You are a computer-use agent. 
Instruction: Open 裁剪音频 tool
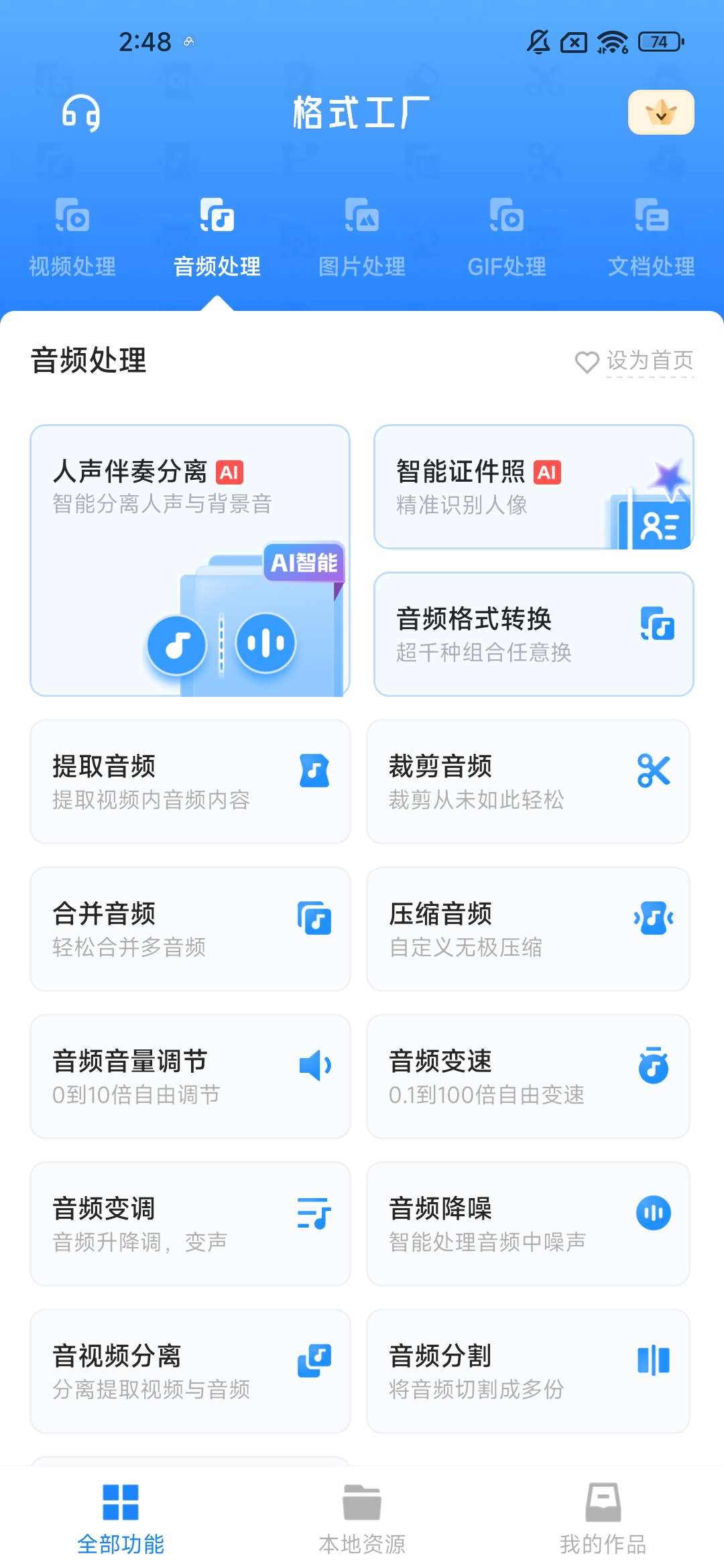[528, 781]
